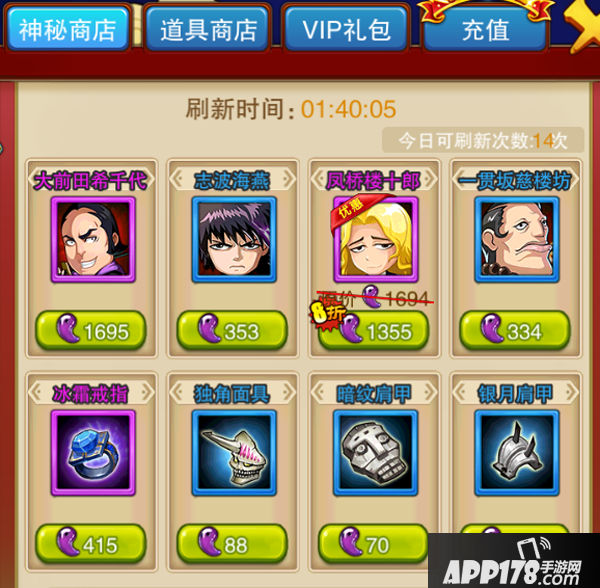
Task: Buy 志波海燕 for 353
Action: [x=232, y=331]
